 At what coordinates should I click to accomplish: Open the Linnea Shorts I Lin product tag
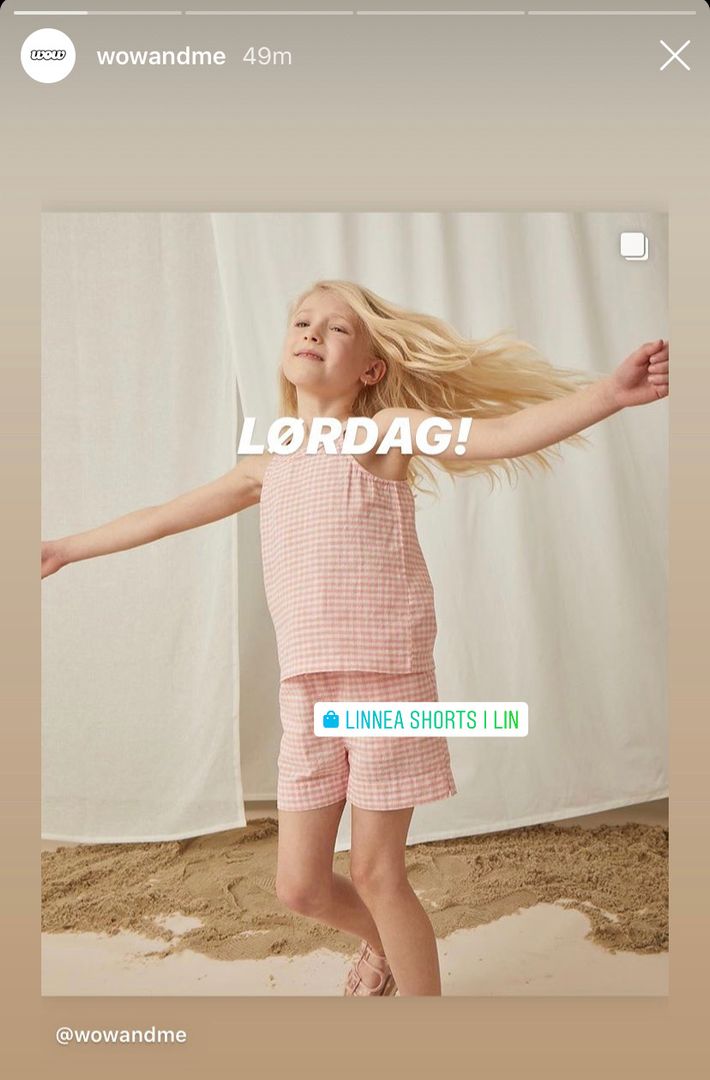421,719
